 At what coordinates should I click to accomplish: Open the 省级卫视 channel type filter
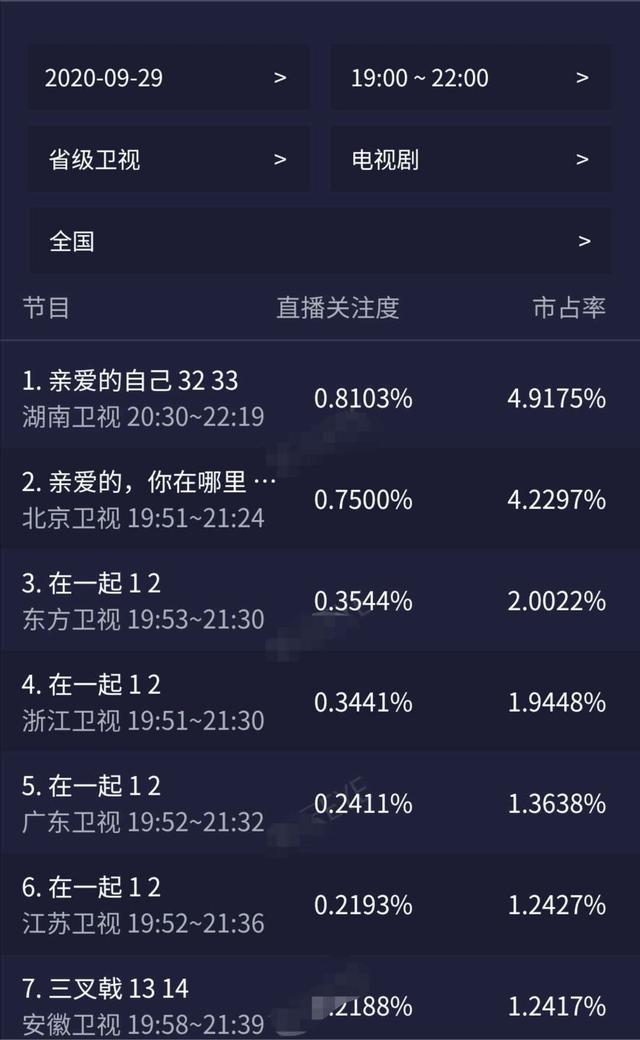(168, 159)
